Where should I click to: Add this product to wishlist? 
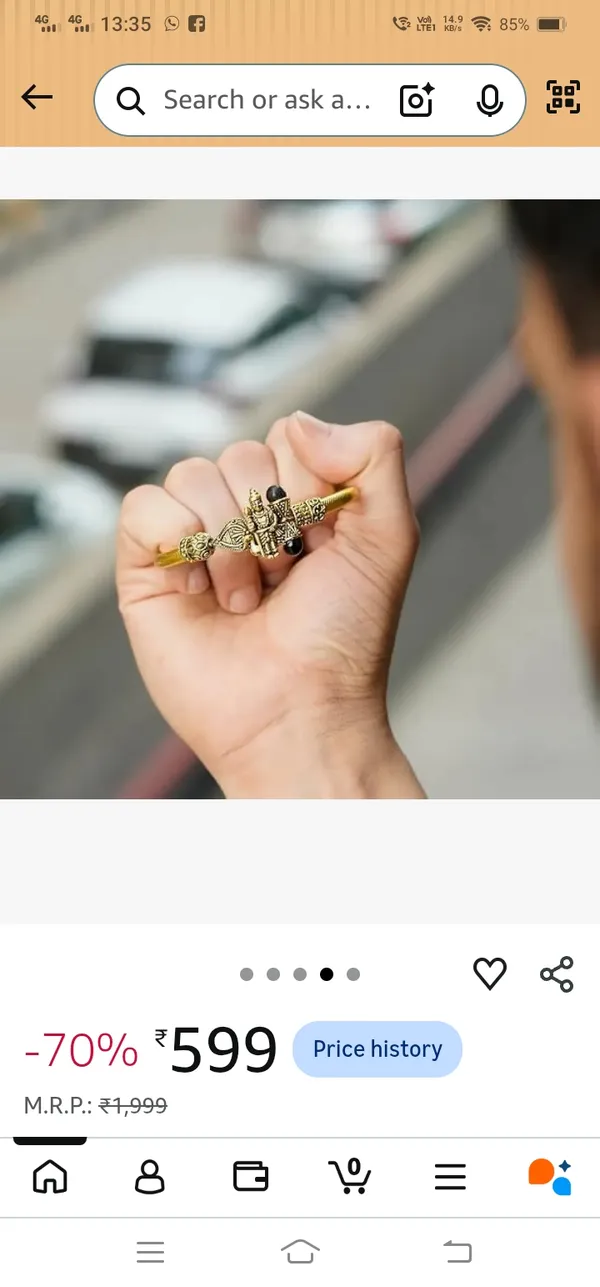(489, 973)
